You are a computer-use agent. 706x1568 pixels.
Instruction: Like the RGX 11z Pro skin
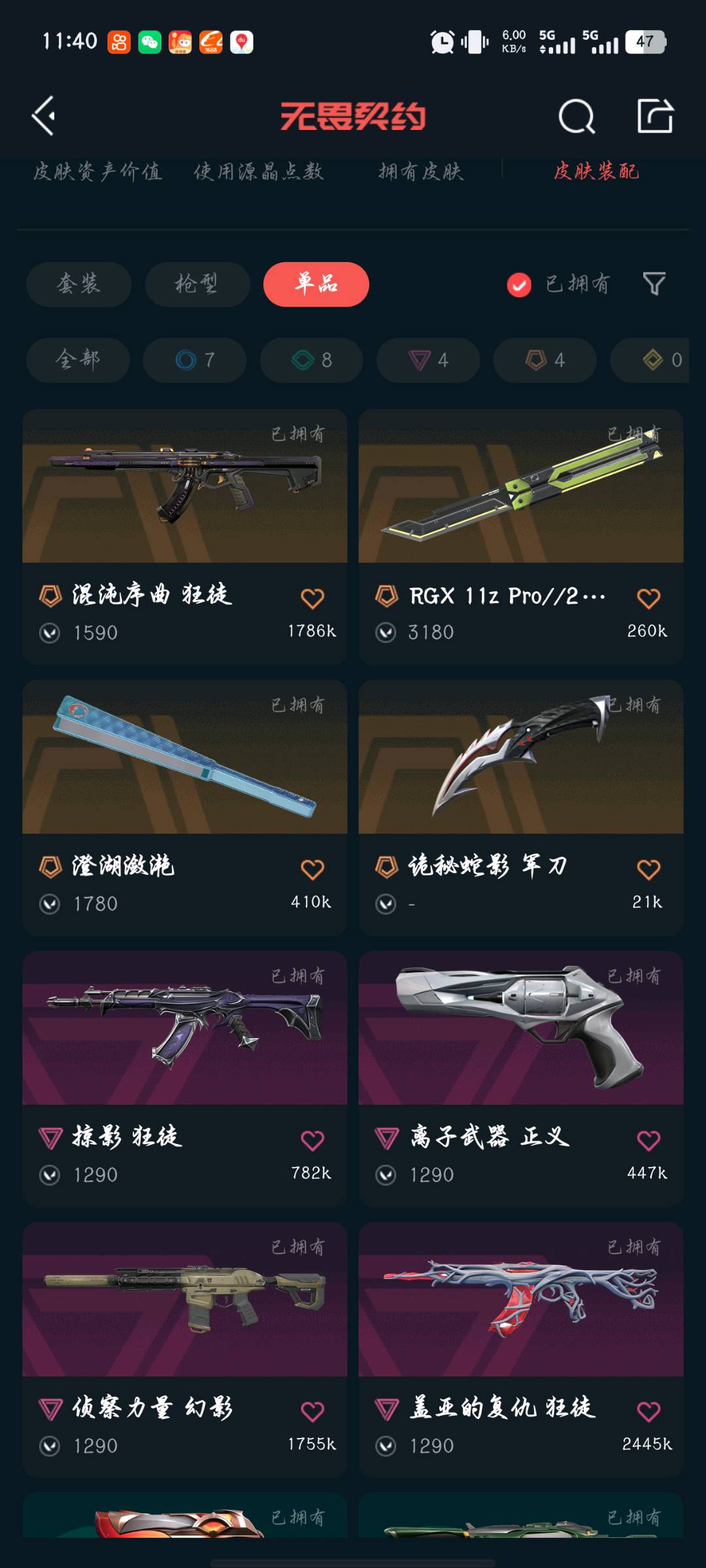tap(648, 598)
